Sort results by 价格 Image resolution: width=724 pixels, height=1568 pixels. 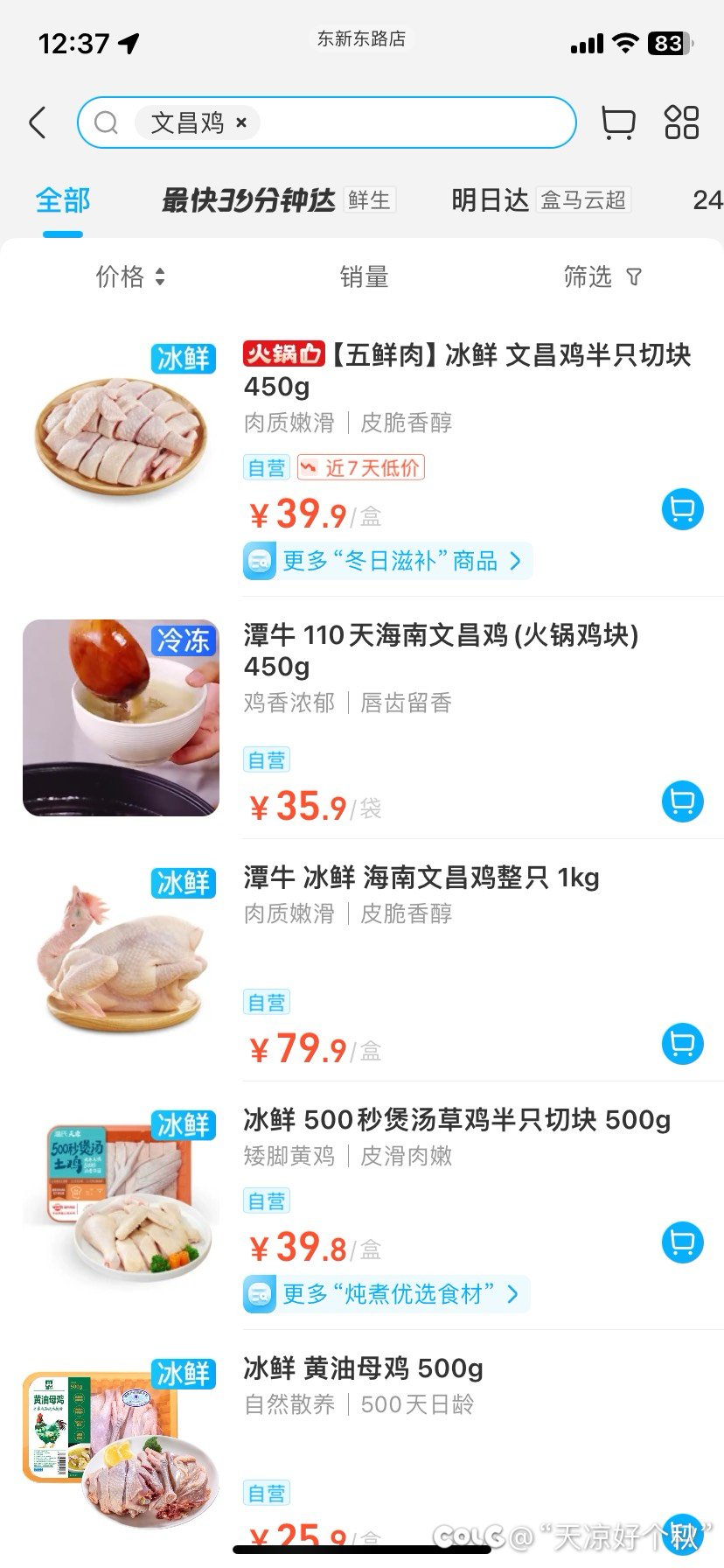(x=129, y=277)
